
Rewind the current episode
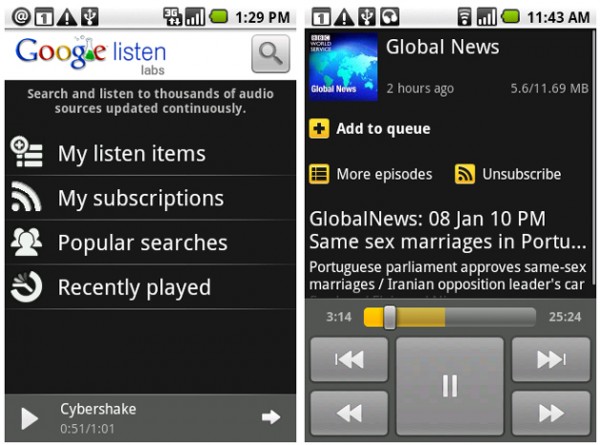(x=349, y=412)
